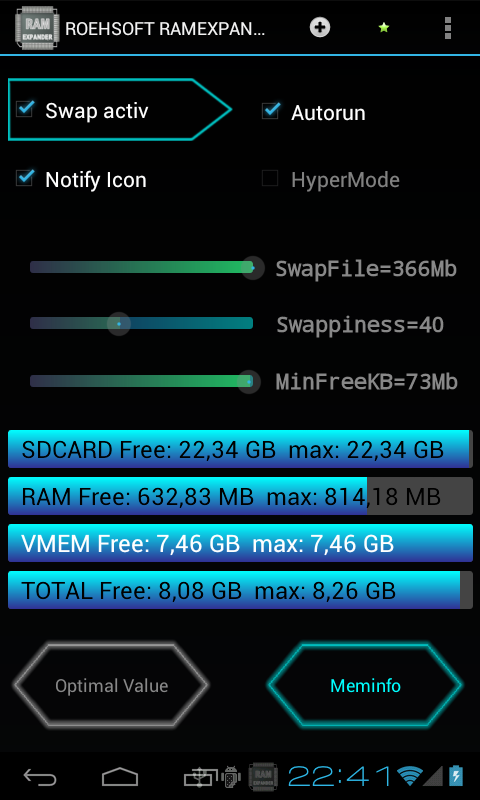Go back using the navigation bar
The image size is (480, 800).
40,777
